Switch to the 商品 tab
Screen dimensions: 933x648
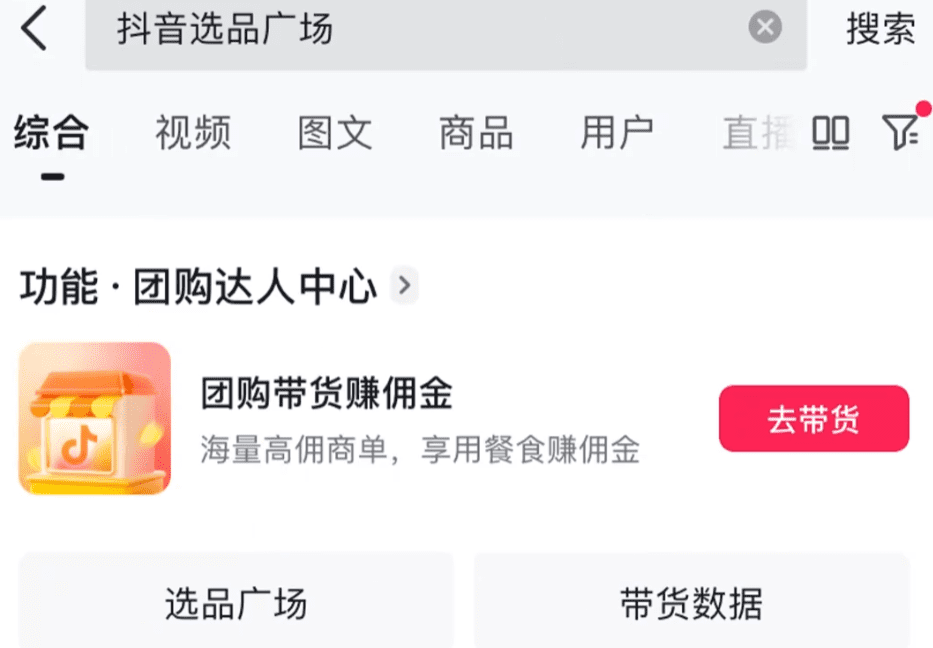point(476,132)
